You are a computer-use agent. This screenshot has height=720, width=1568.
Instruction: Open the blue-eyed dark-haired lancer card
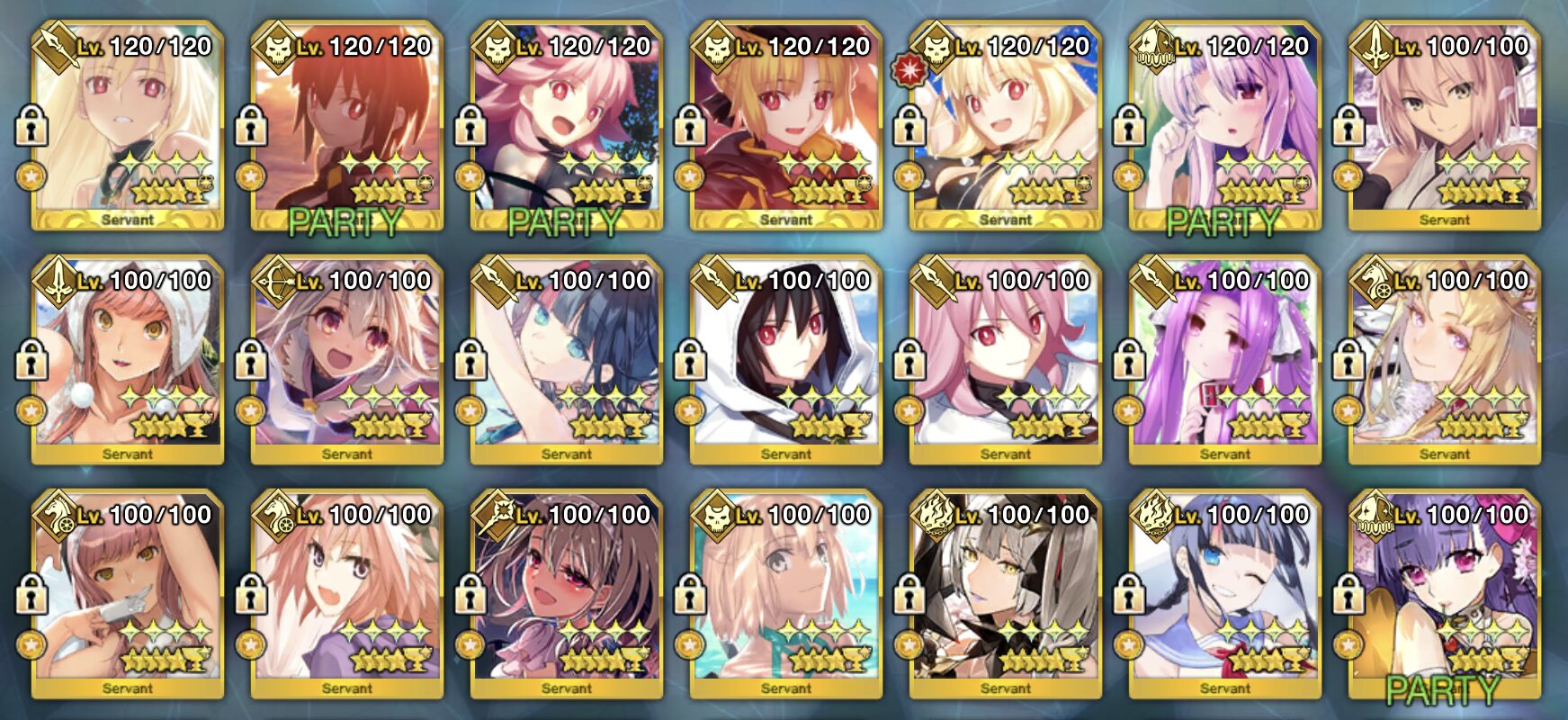point(567,361)
